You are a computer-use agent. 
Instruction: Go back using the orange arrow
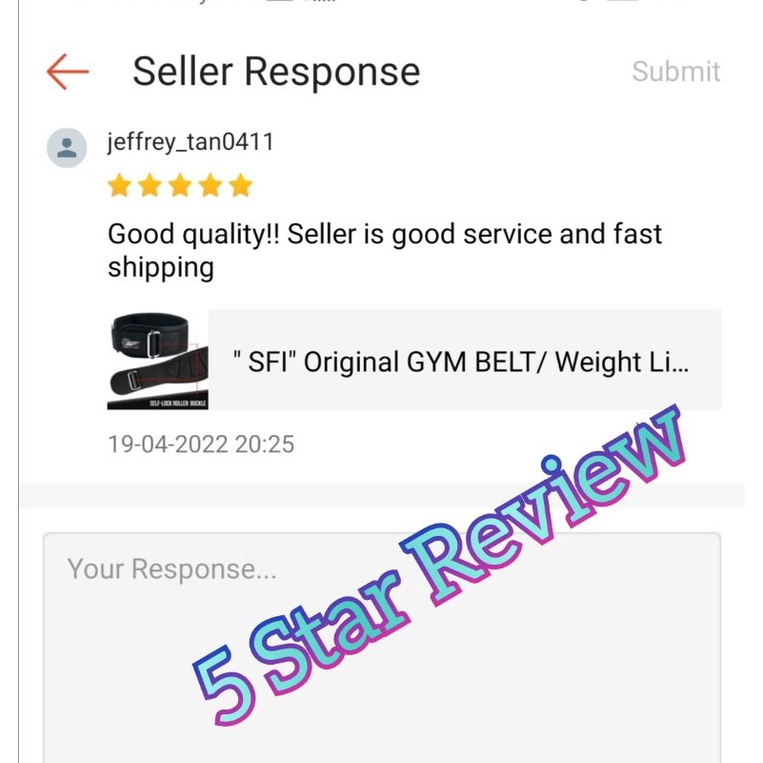68,72
